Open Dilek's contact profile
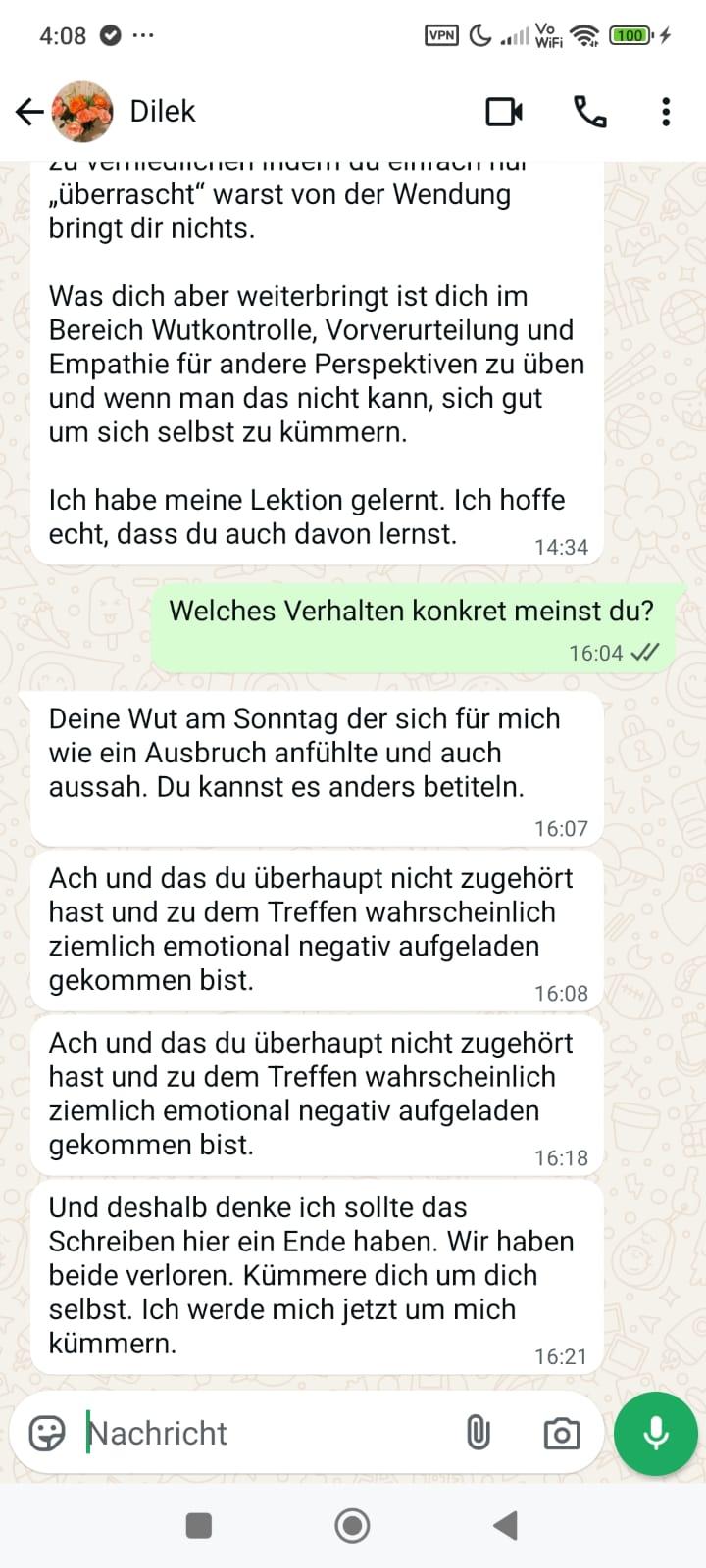This screenshot has width=706, height=1568. [163, 112]
